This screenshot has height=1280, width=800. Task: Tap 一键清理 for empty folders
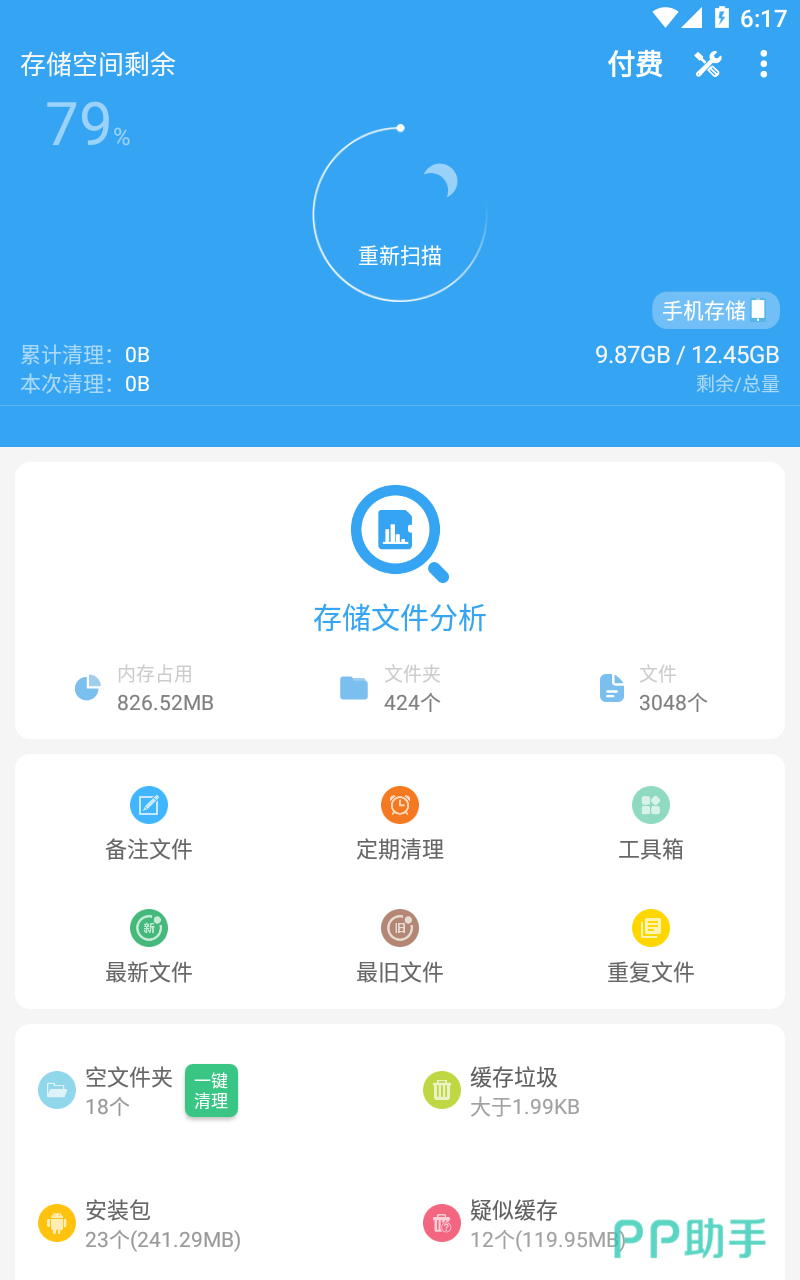(x=211, y=1090)
